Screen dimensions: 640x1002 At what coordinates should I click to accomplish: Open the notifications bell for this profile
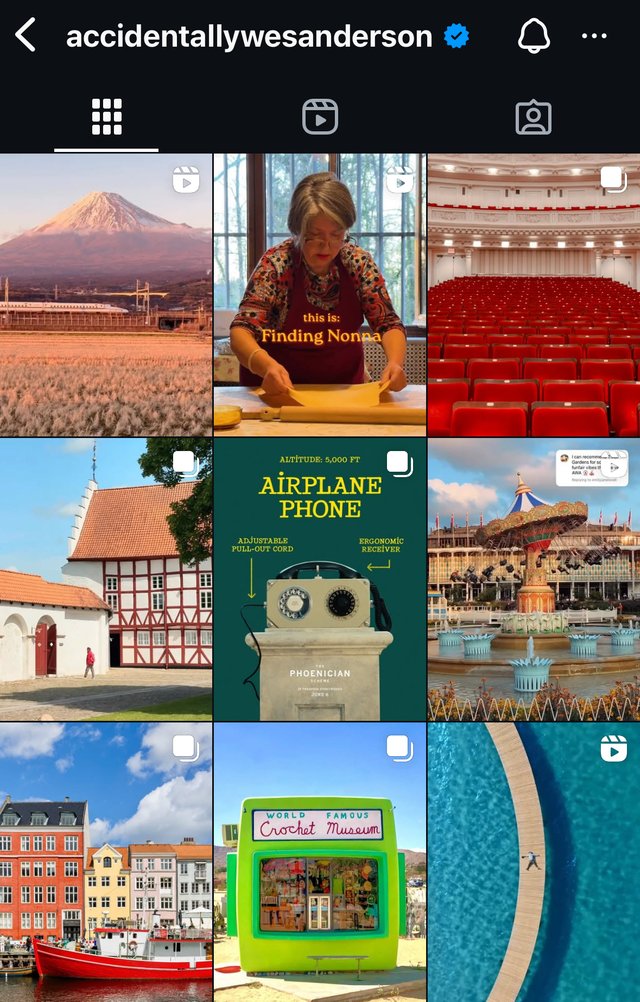click(534, 36)
